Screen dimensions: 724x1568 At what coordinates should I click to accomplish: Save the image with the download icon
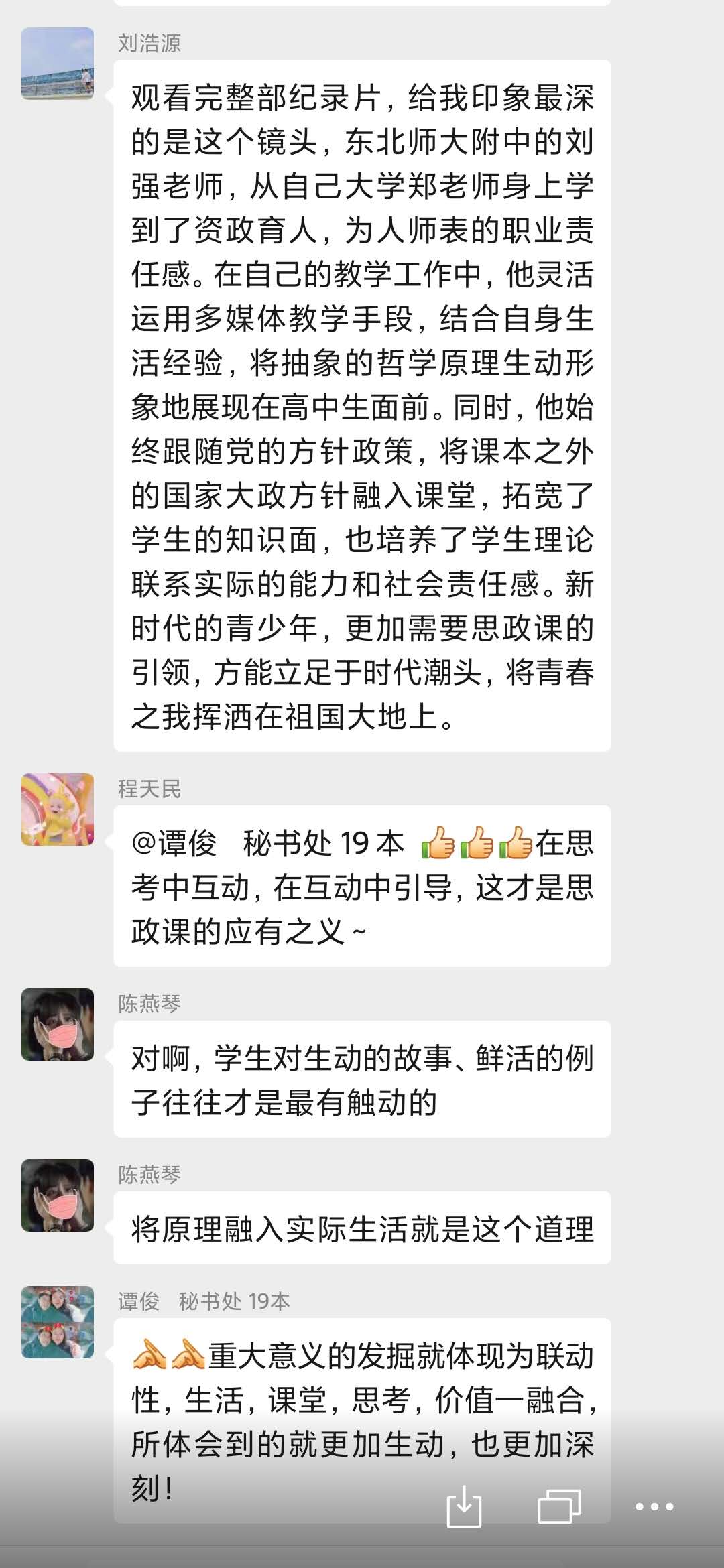[x=464, y=1506]
